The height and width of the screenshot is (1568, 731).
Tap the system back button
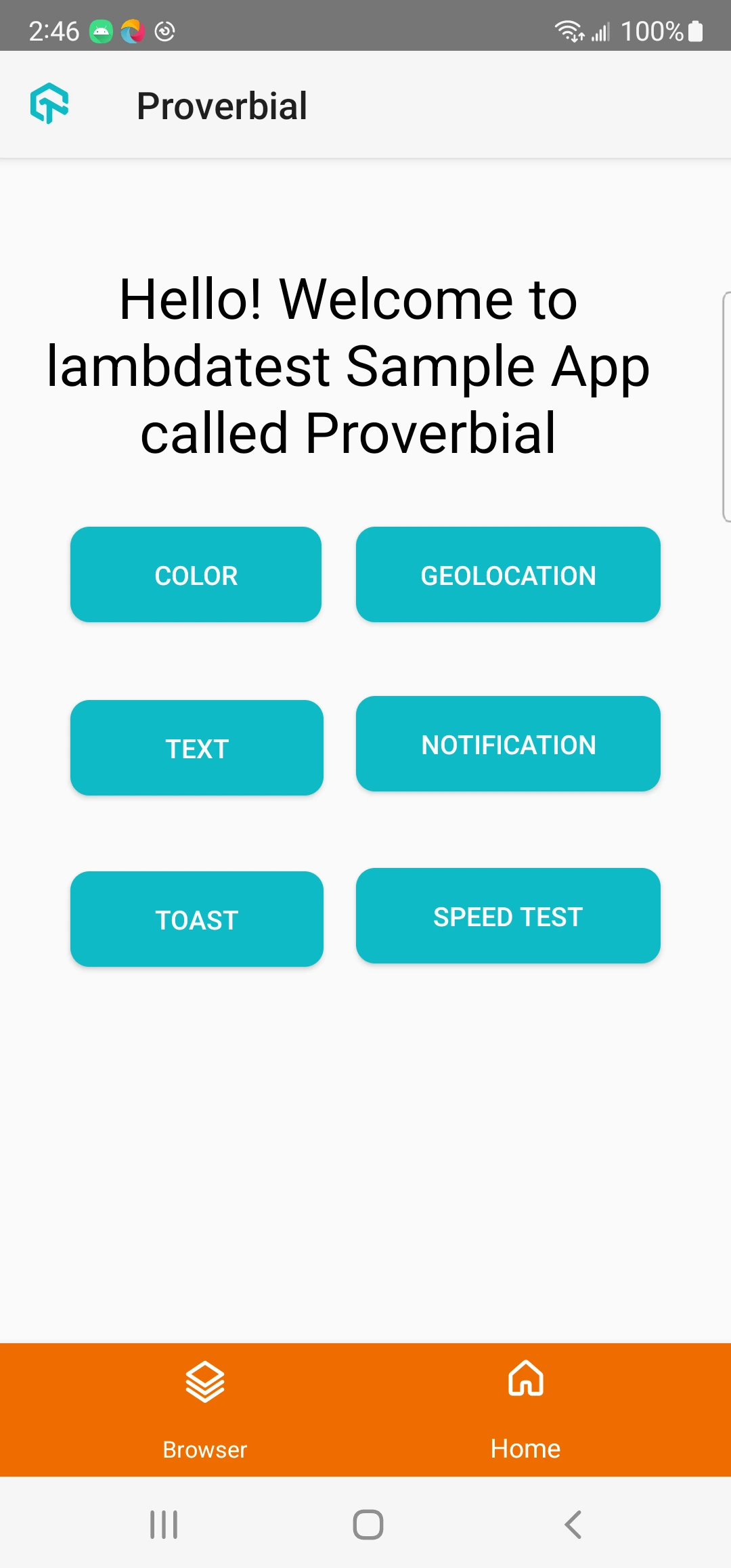pyautogui.click(x=573, y=1525)
